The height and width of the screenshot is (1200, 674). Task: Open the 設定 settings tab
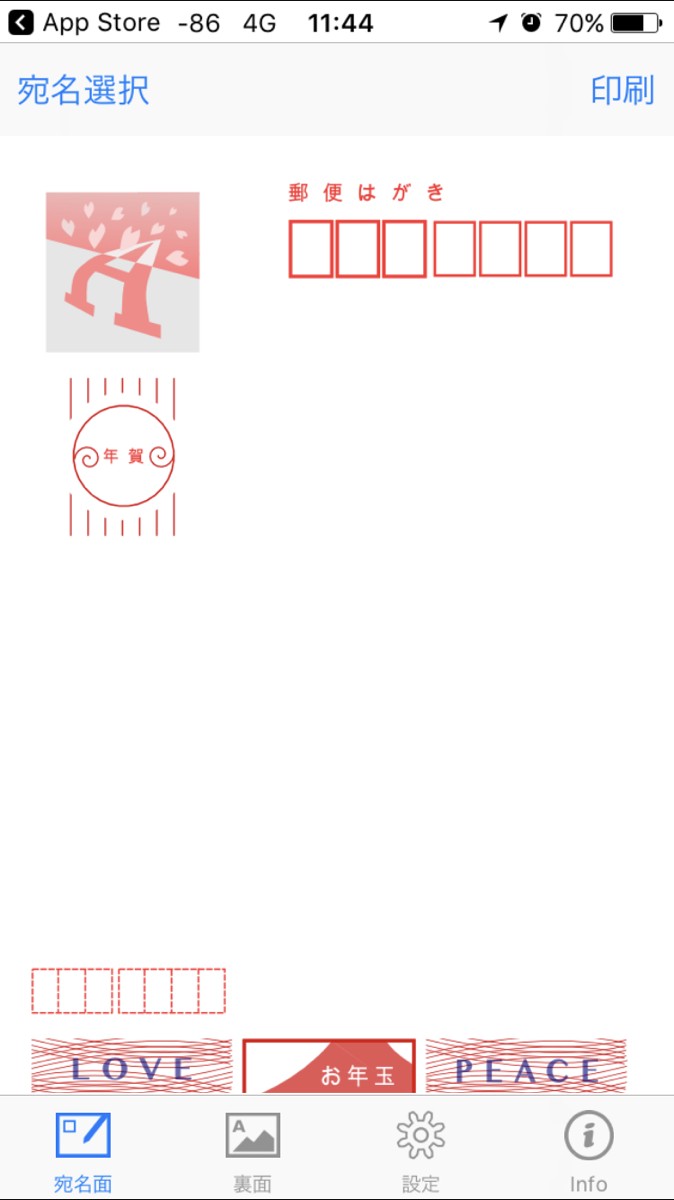pos(421,1151)
